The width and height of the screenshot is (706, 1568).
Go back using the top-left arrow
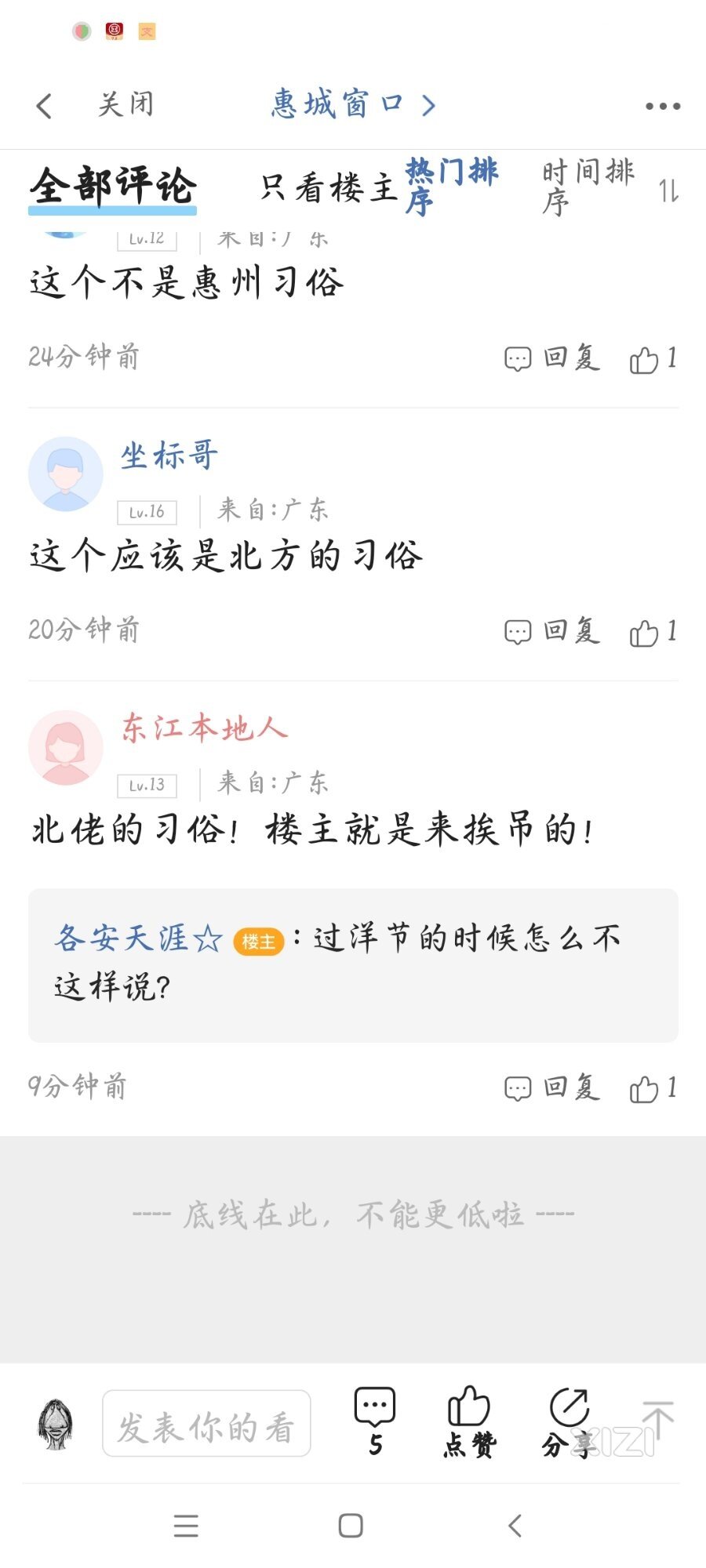pyautogui.click(x=45, y=105)
